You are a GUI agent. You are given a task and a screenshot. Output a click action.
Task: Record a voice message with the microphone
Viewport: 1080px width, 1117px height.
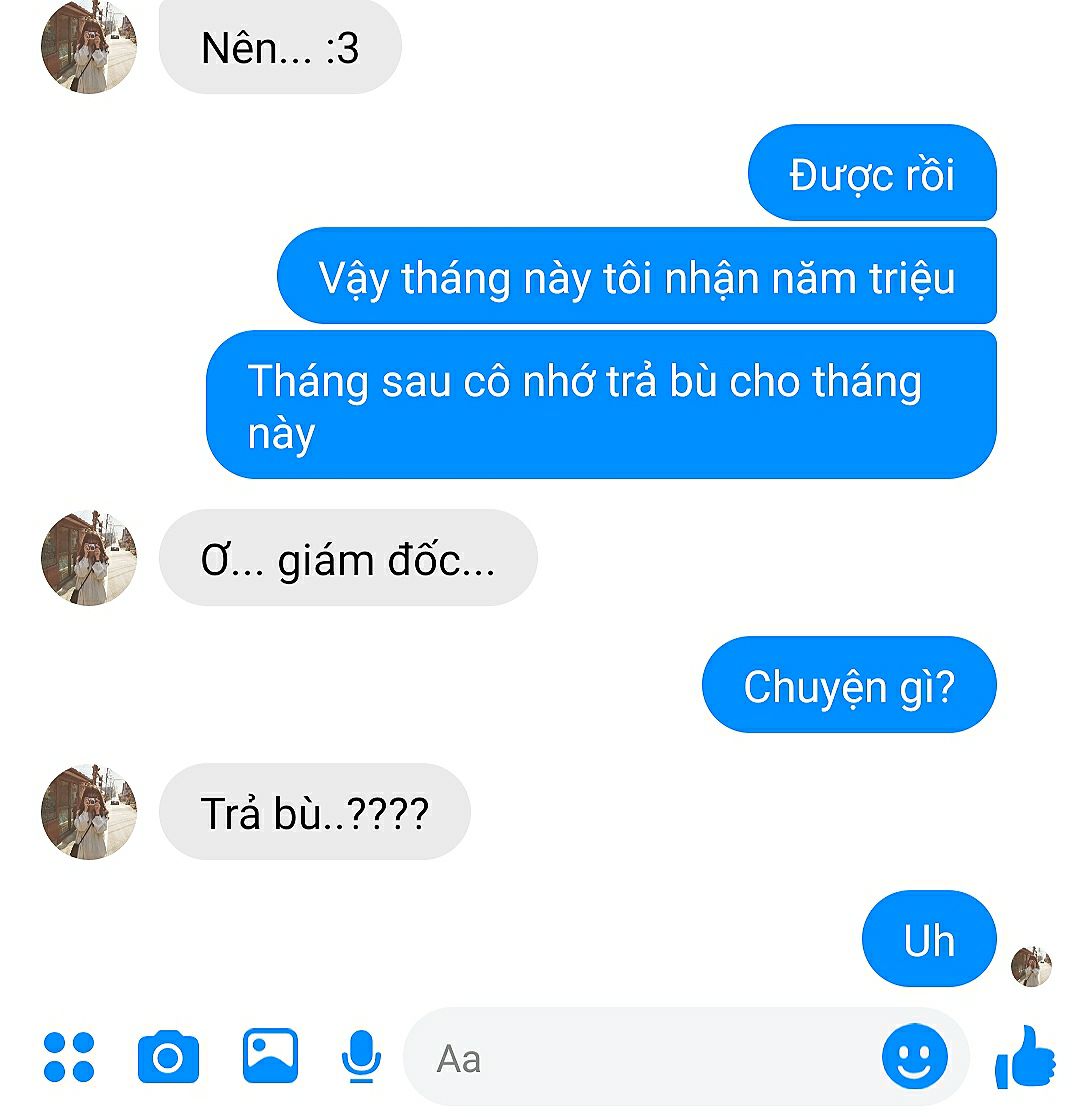click(x=361, y=1056)
